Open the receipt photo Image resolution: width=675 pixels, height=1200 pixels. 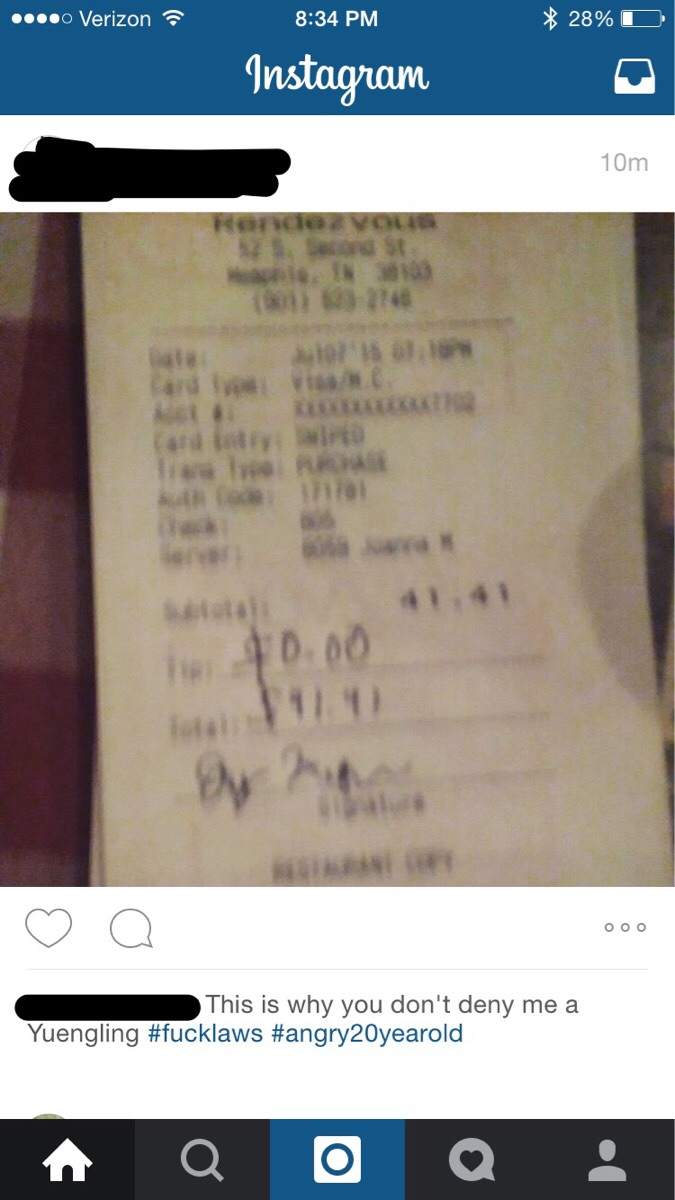click(x=337, y=548)
